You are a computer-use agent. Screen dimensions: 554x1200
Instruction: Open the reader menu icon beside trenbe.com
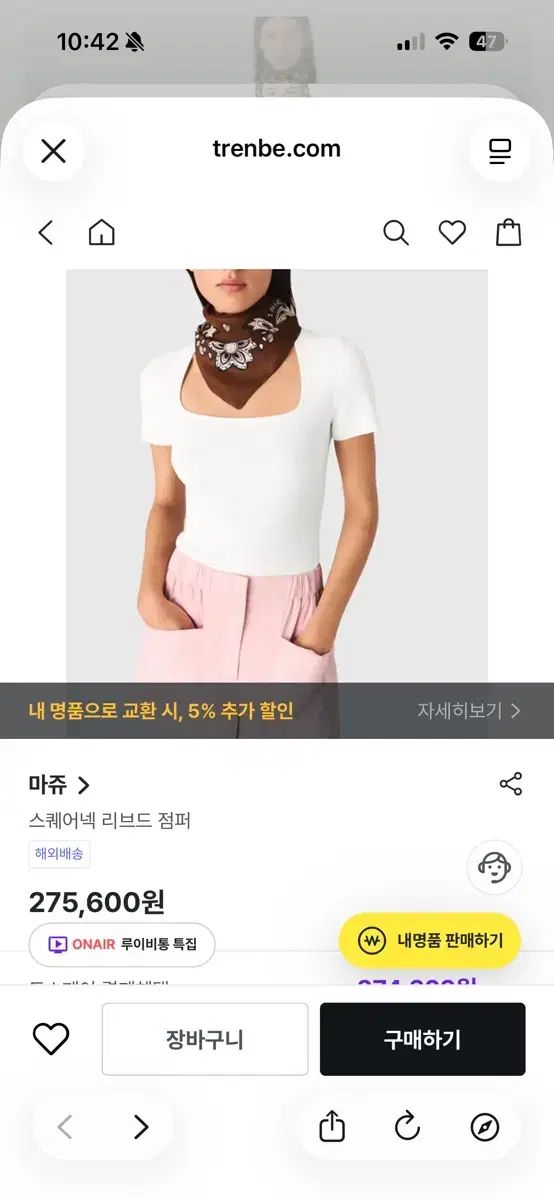[500, 151]
